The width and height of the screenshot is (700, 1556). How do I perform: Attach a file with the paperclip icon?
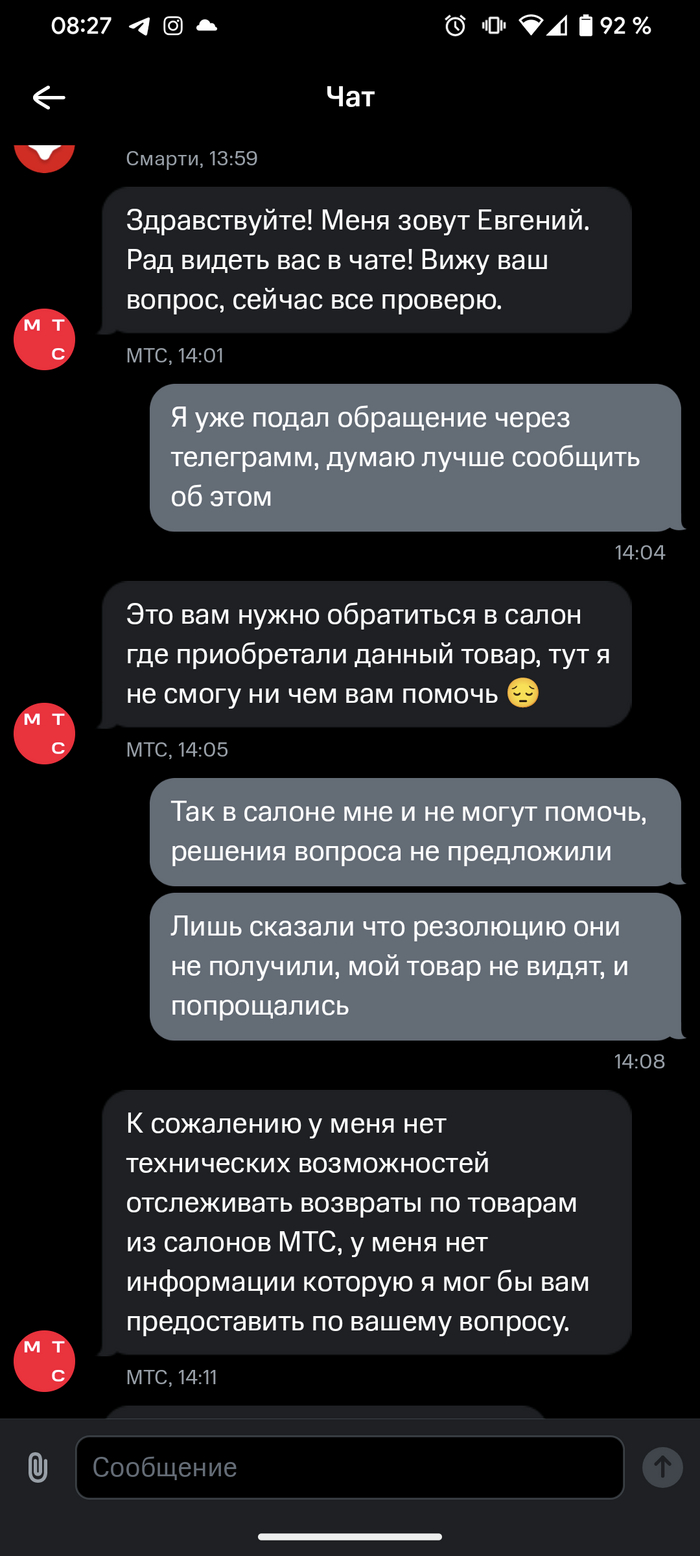(x=37, y=1467)
